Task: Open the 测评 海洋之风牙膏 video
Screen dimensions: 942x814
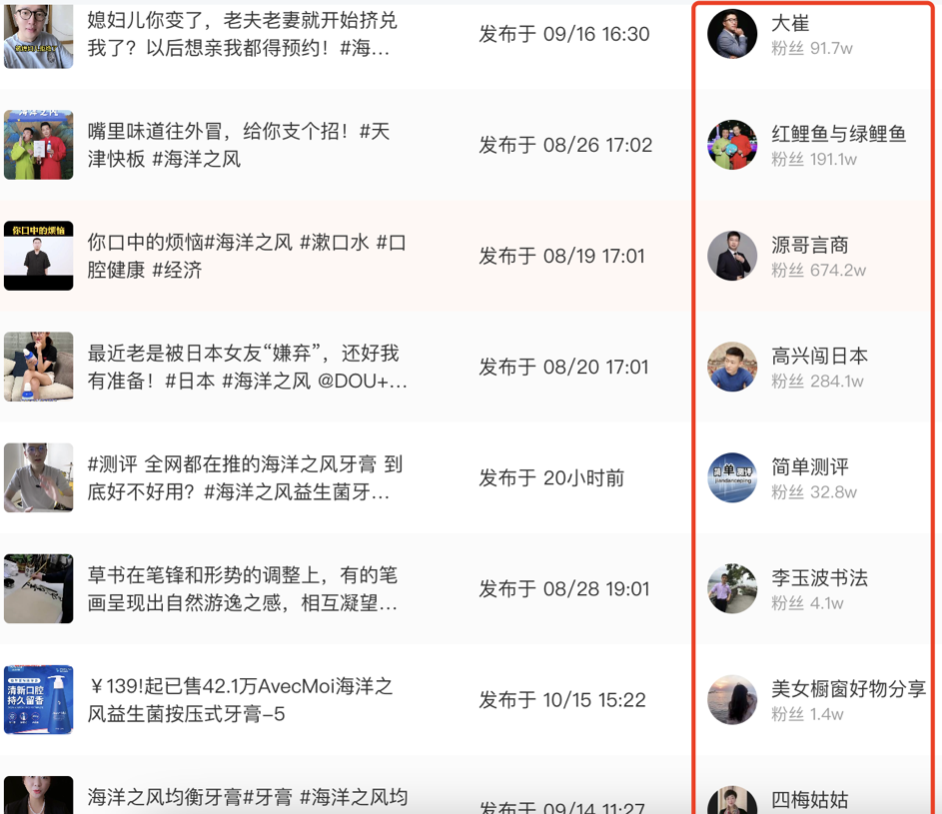Action: [246, 478]
